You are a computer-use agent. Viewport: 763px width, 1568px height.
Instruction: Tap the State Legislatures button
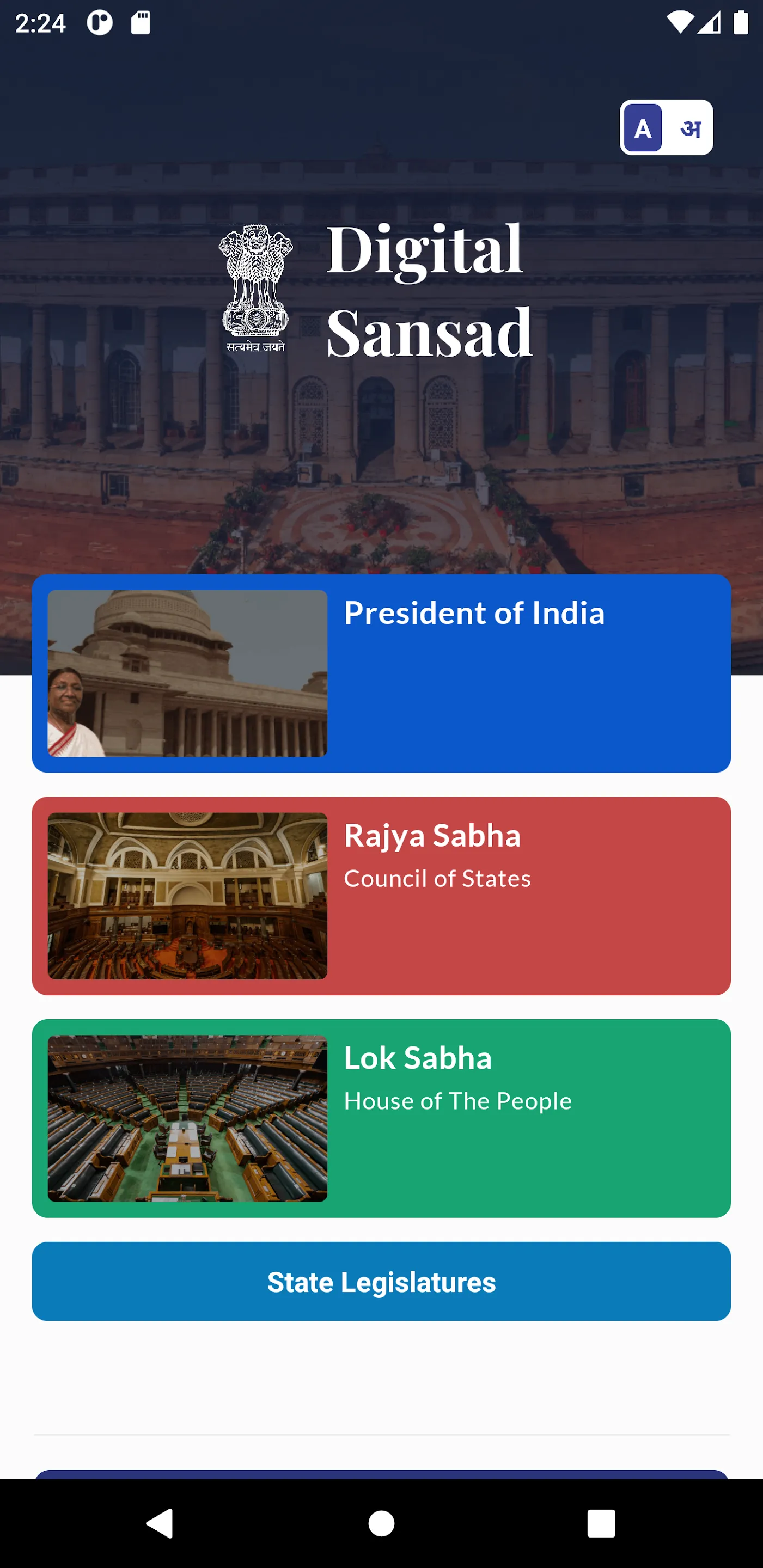pyautogui.click(x=381, y=1281)
